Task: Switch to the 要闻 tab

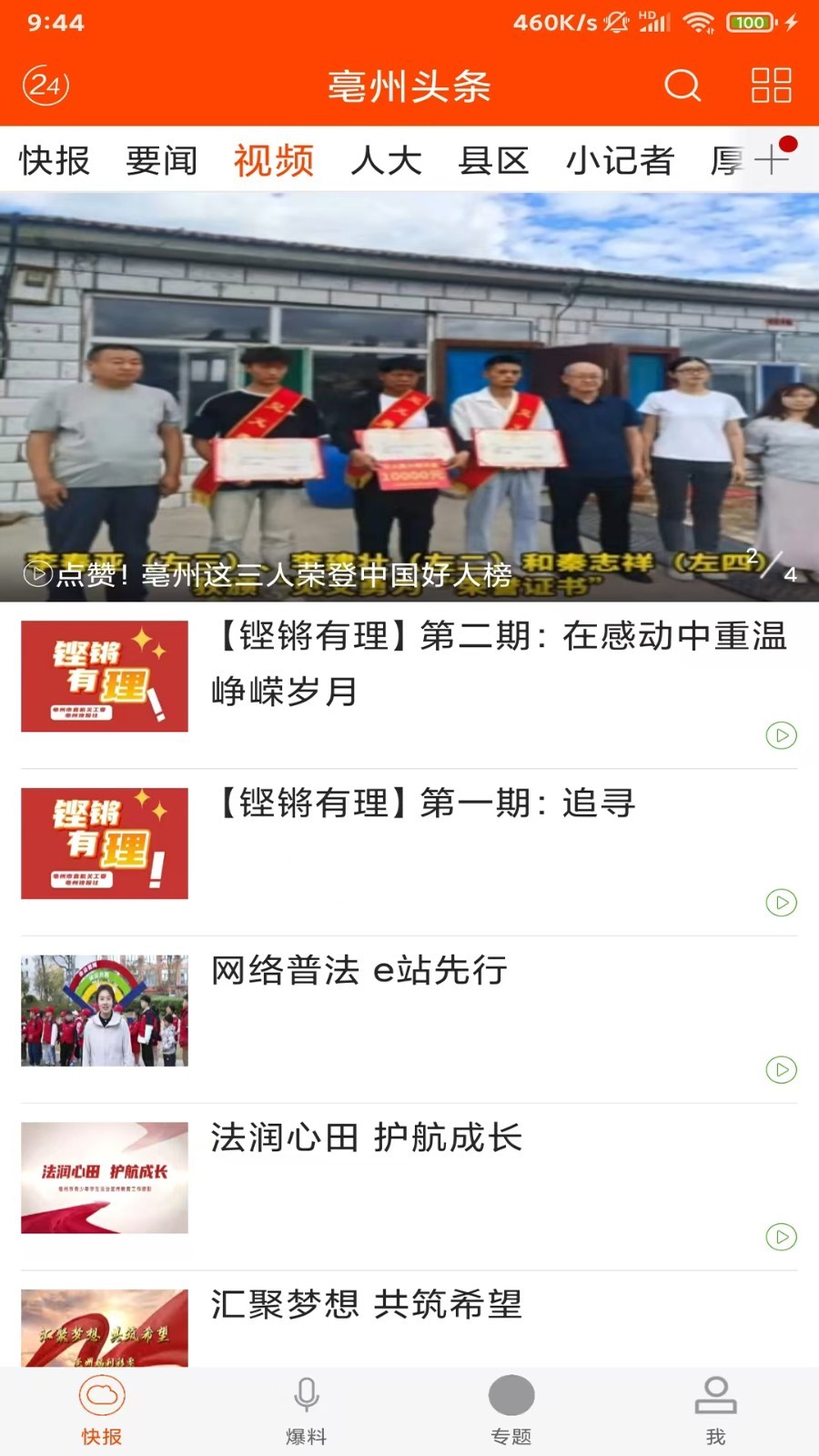Action: point(161,160)
